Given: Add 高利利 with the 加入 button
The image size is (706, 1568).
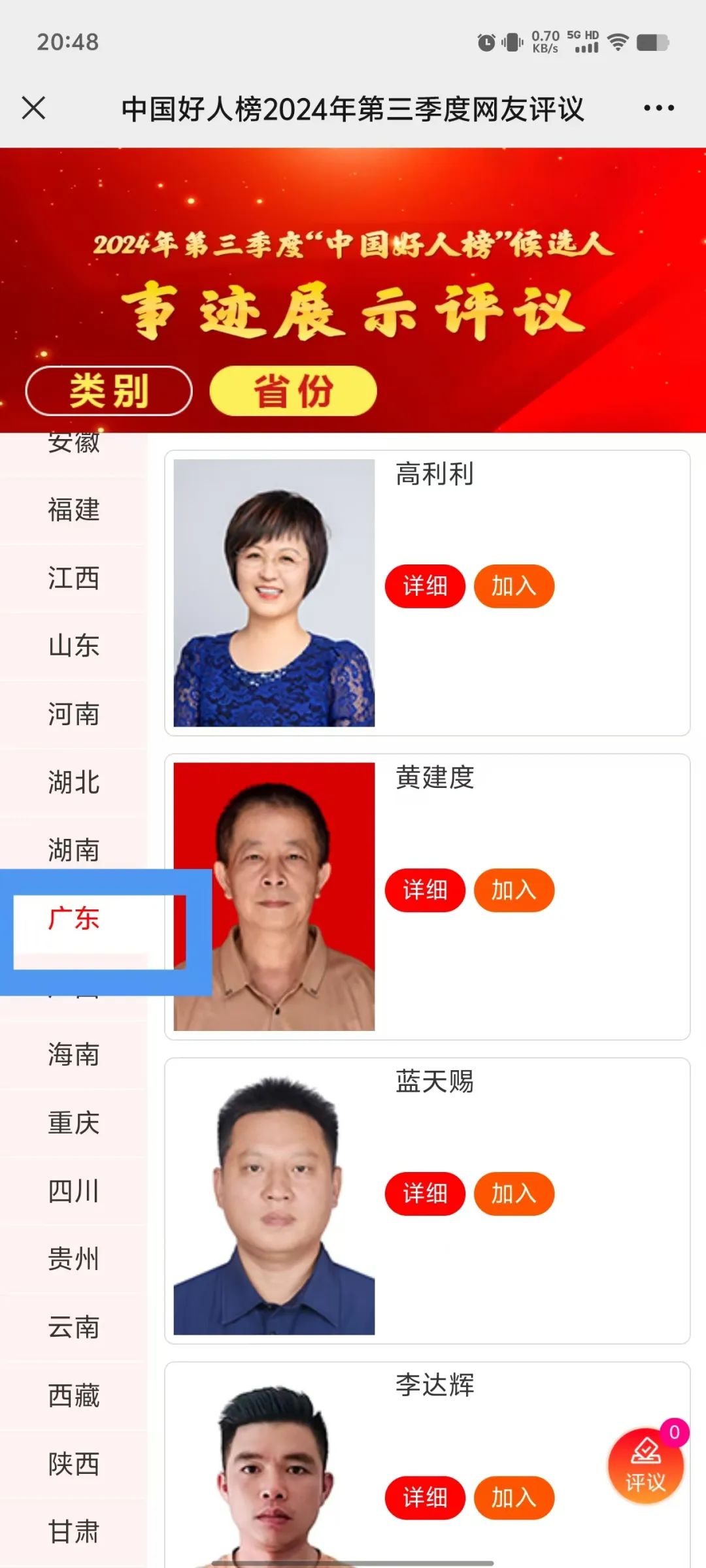Looking at the screenshot, I should (514, 586).
